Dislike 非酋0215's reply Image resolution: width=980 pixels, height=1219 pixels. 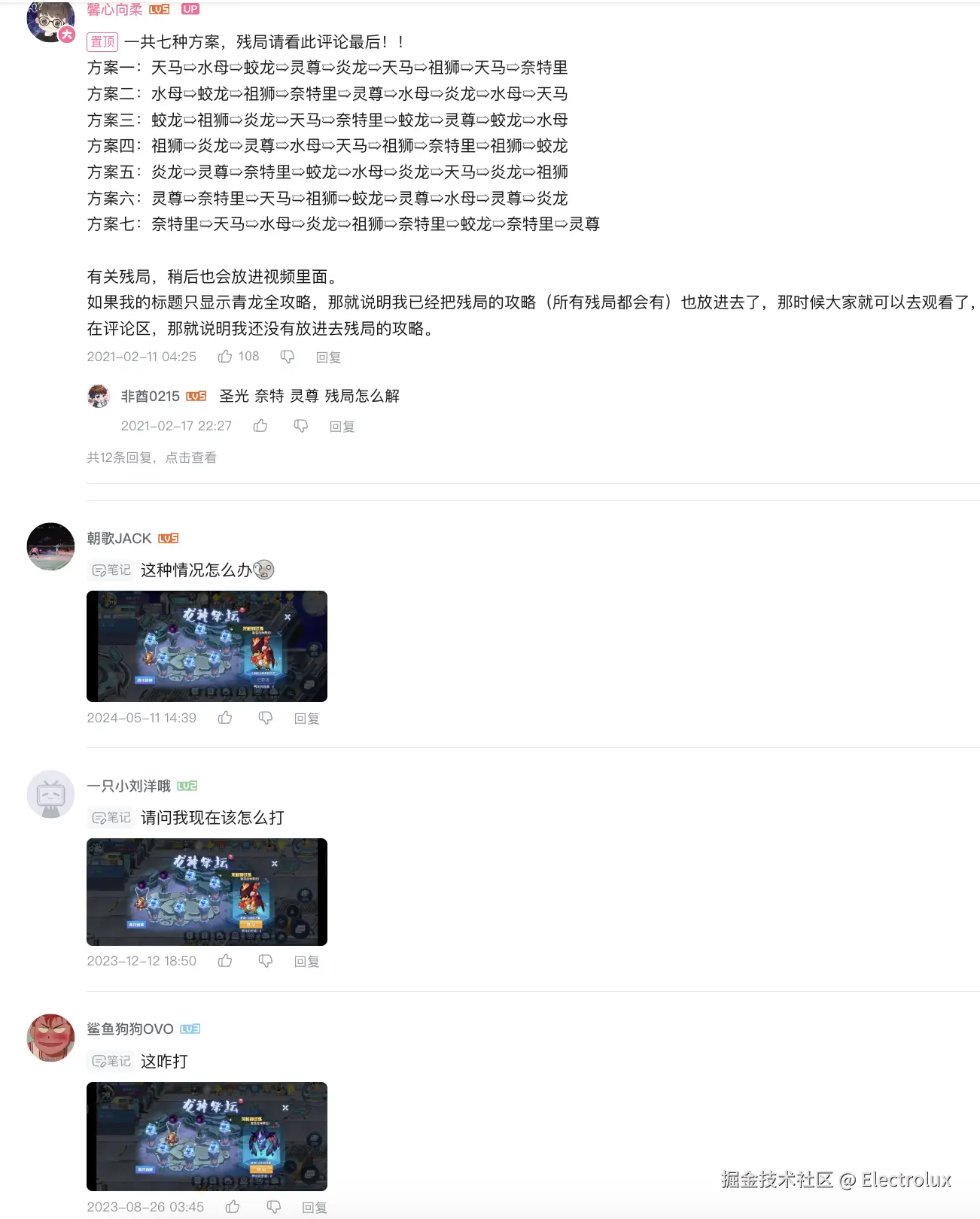click(x=300, y=426)
